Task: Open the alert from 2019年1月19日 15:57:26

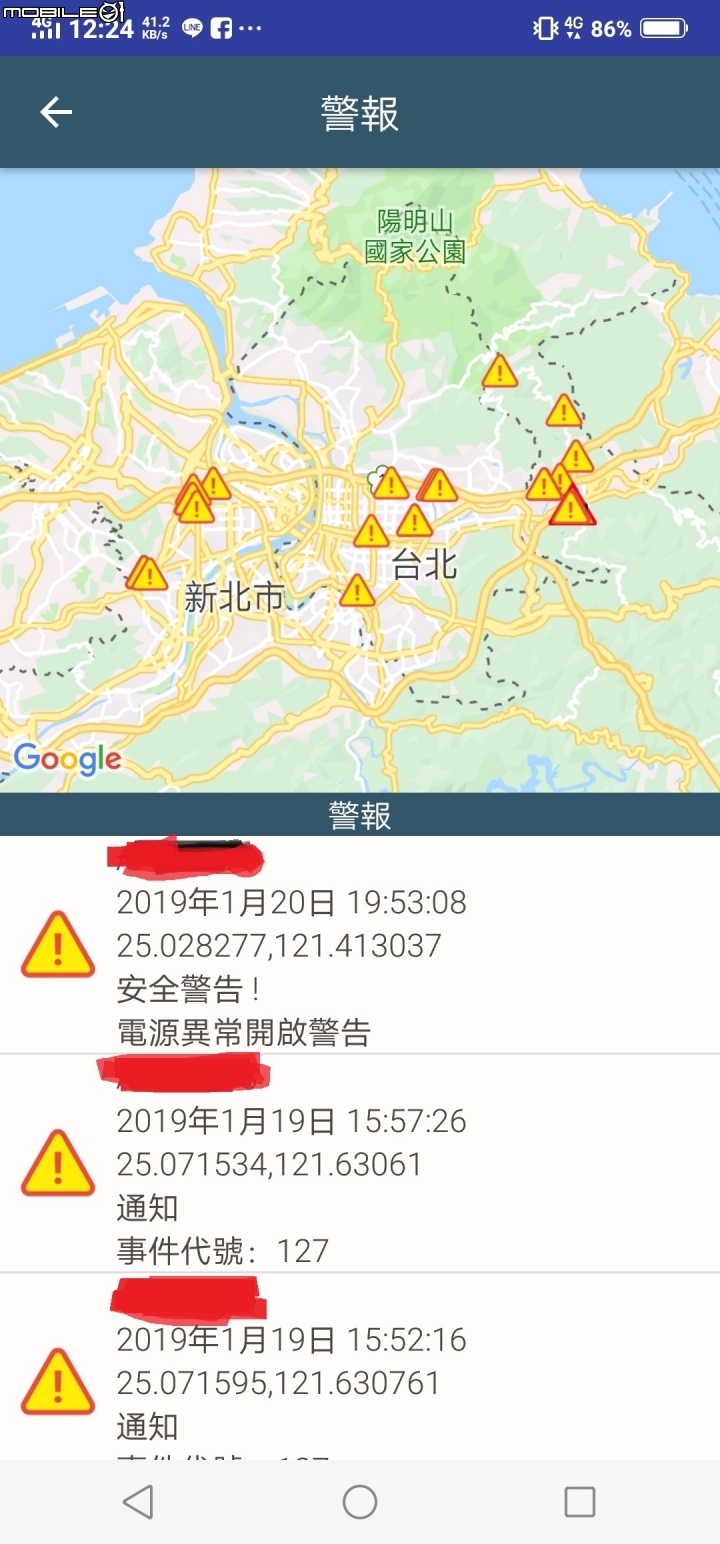Action: [360, 1163]
